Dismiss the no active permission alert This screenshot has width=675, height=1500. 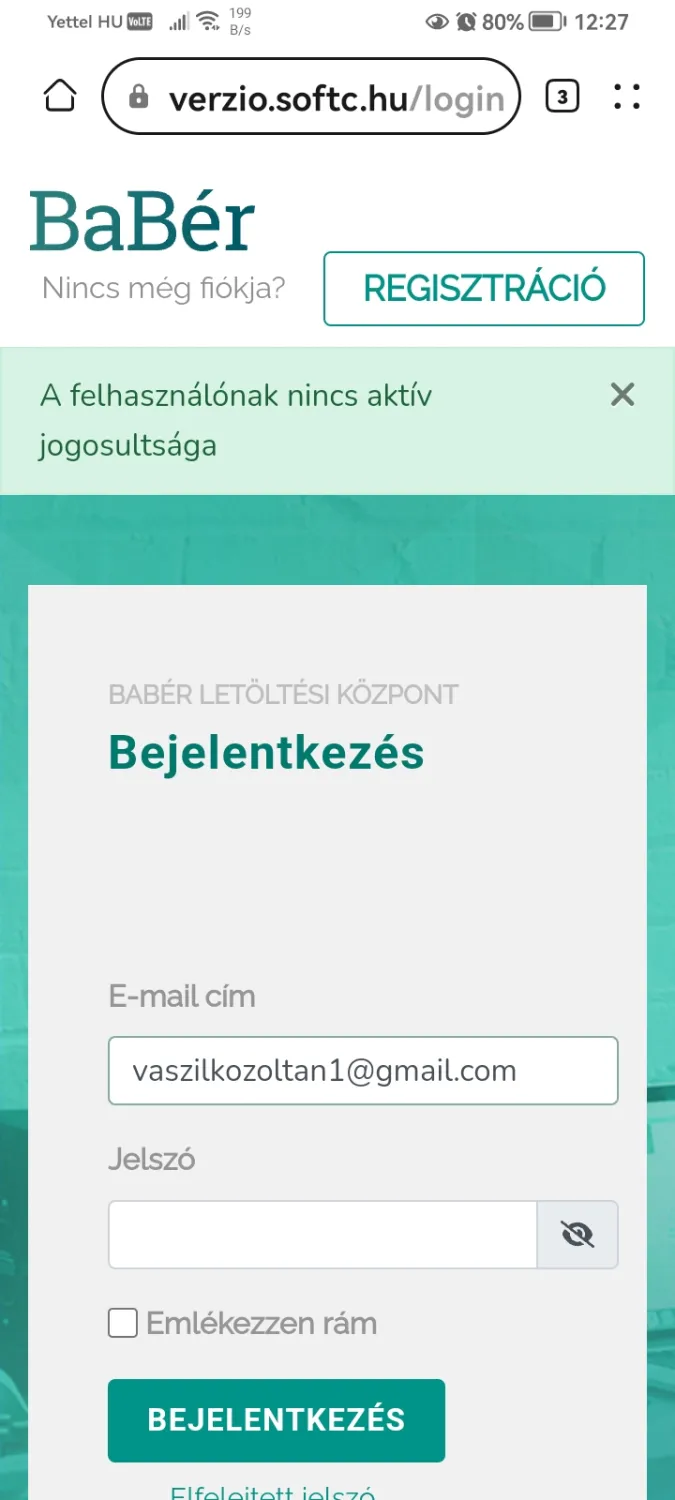point(622,395)
